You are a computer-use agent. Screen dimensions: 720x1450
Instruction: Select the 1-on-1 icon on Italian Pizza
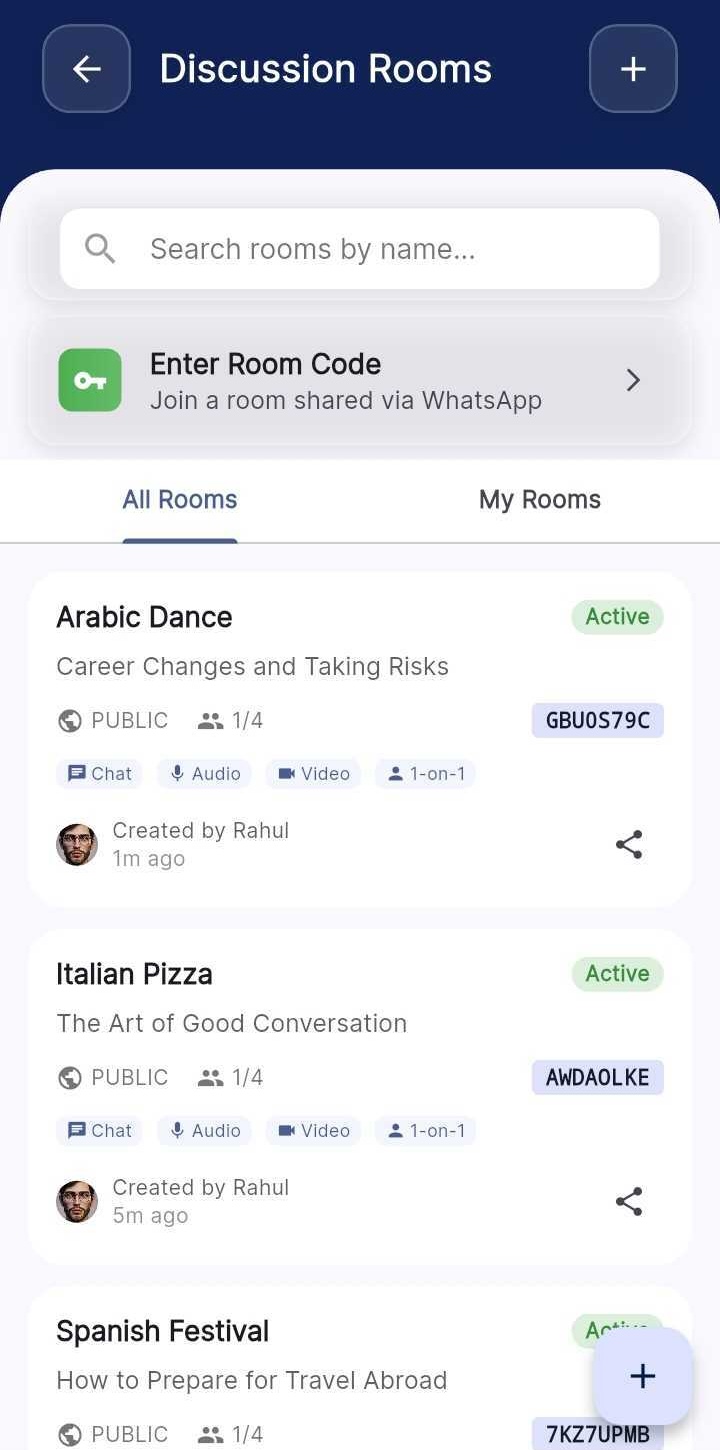click(394, 1130)
